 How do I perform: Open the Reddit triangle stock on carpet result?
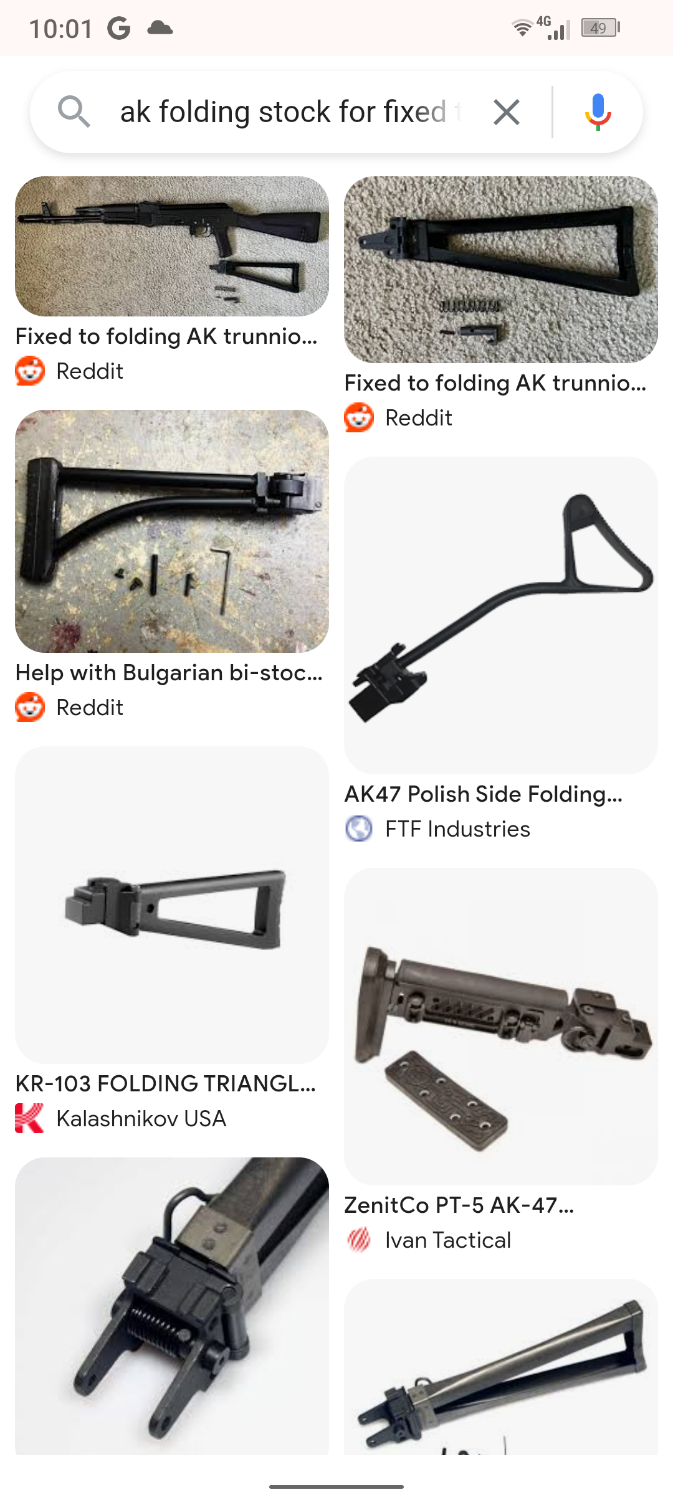(500, 269)
